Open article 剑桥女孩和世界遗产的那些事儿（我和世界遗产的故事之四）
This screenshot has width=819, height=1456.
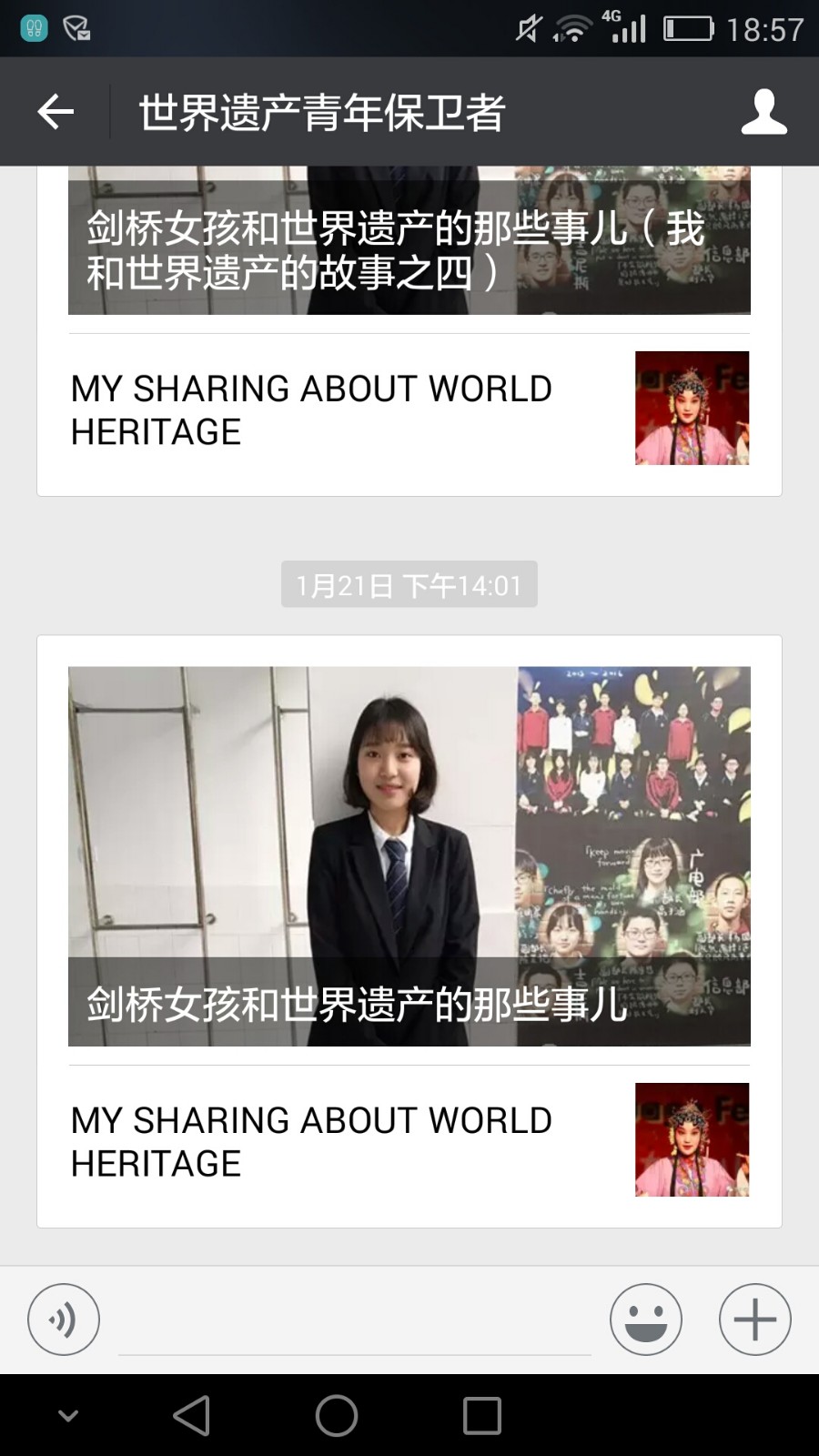tap(409, 248)
